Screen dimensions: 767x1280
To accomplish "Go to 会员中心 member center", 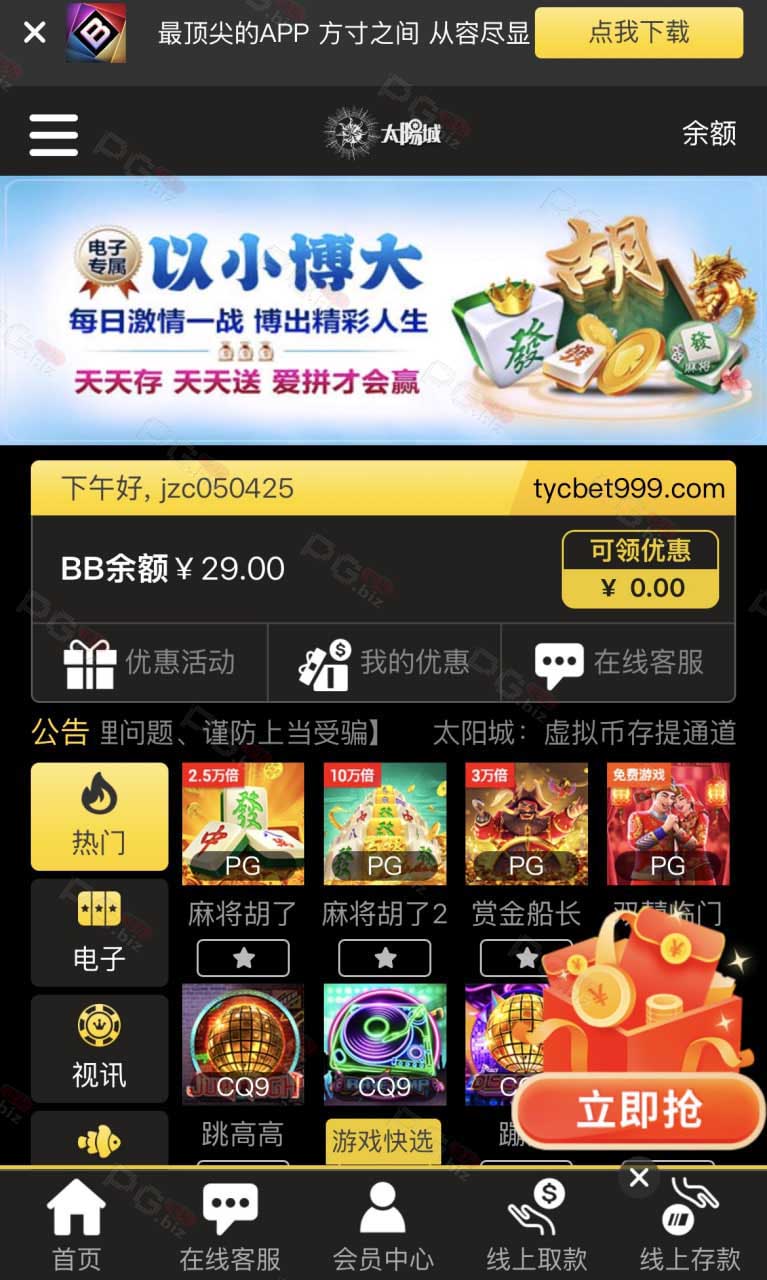I will point(383,1225).
